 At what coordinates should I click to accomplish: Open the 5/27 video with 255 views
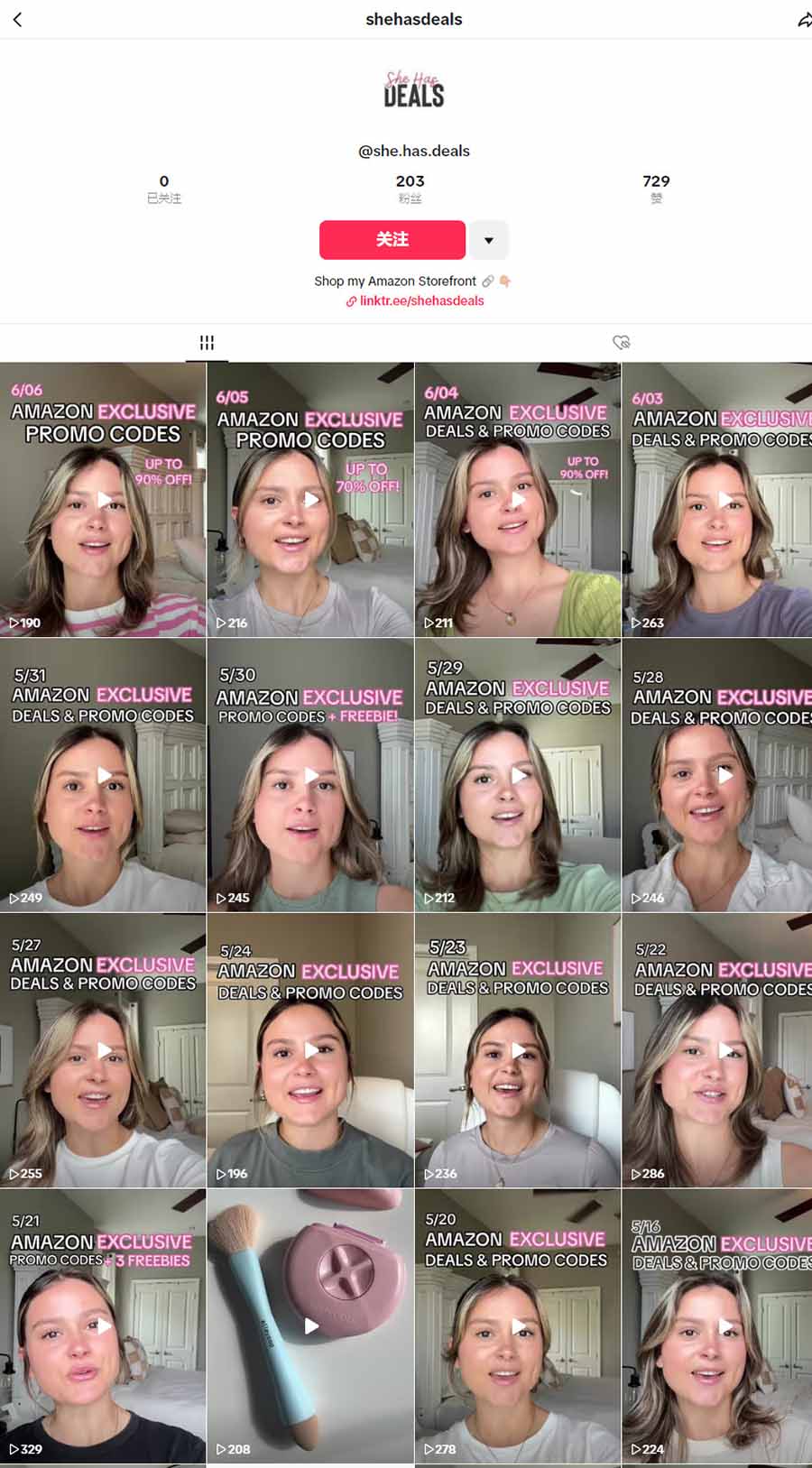coord(103,1050)
